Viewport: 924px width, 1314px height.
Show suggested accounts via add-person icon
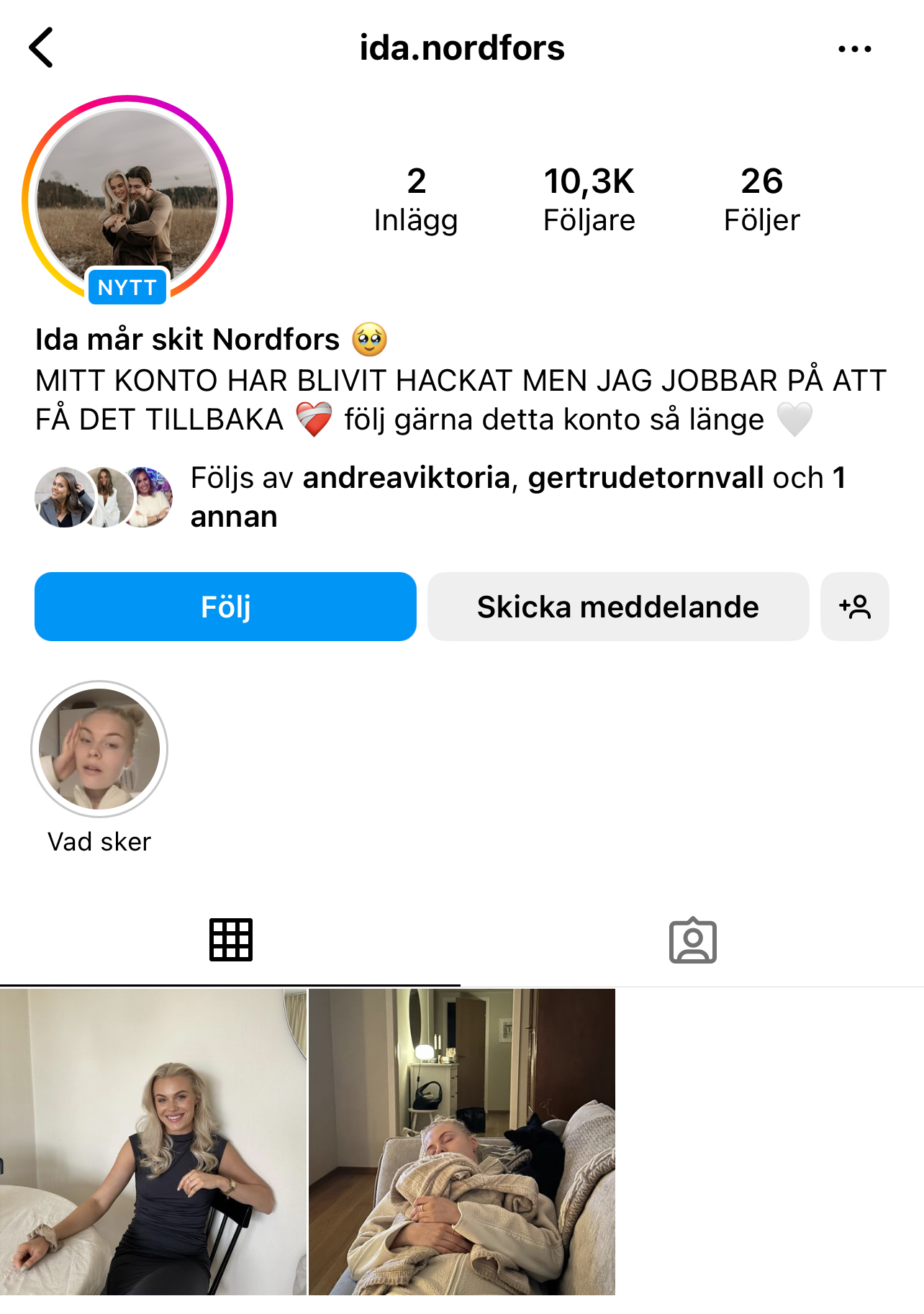point(854,607)
